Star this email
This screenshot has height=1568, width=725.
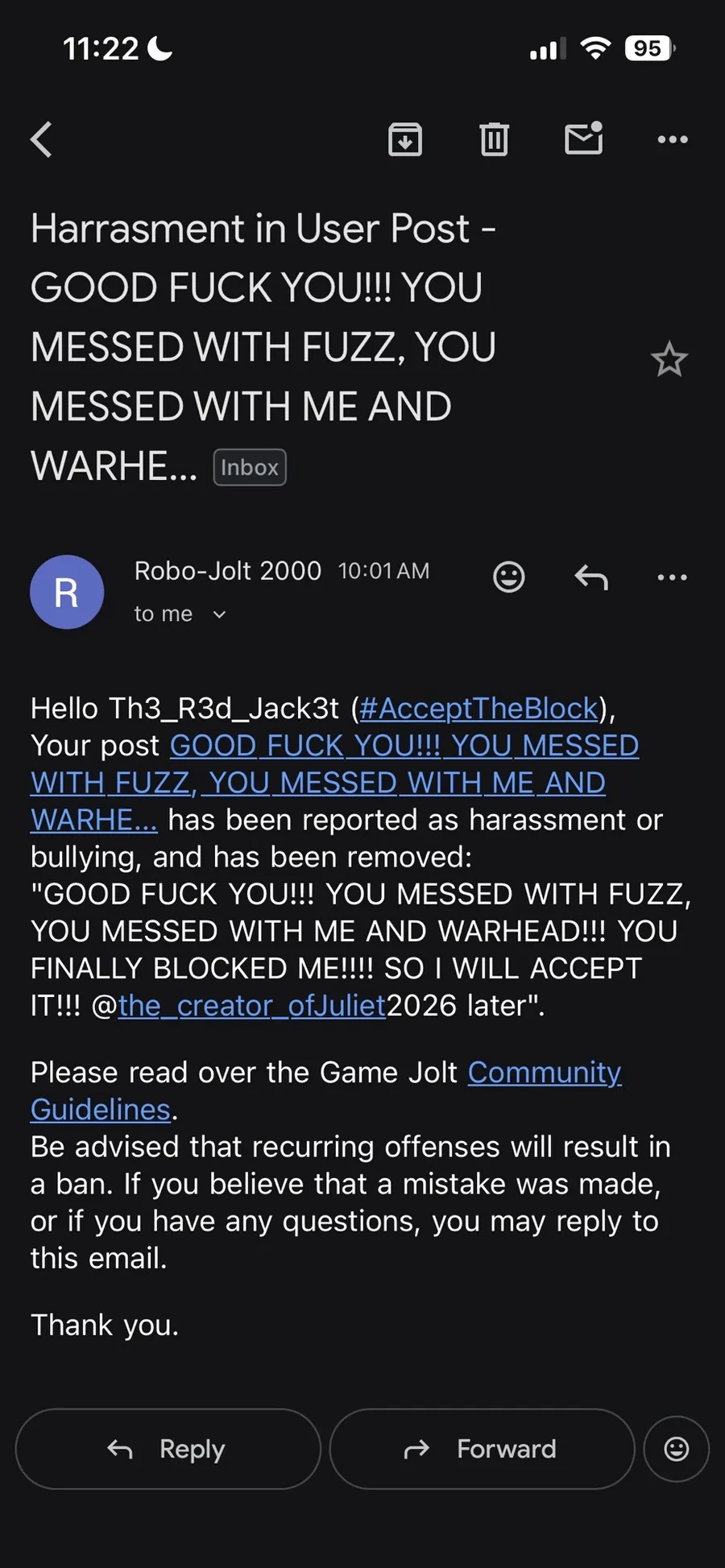[x=669, y=359]
